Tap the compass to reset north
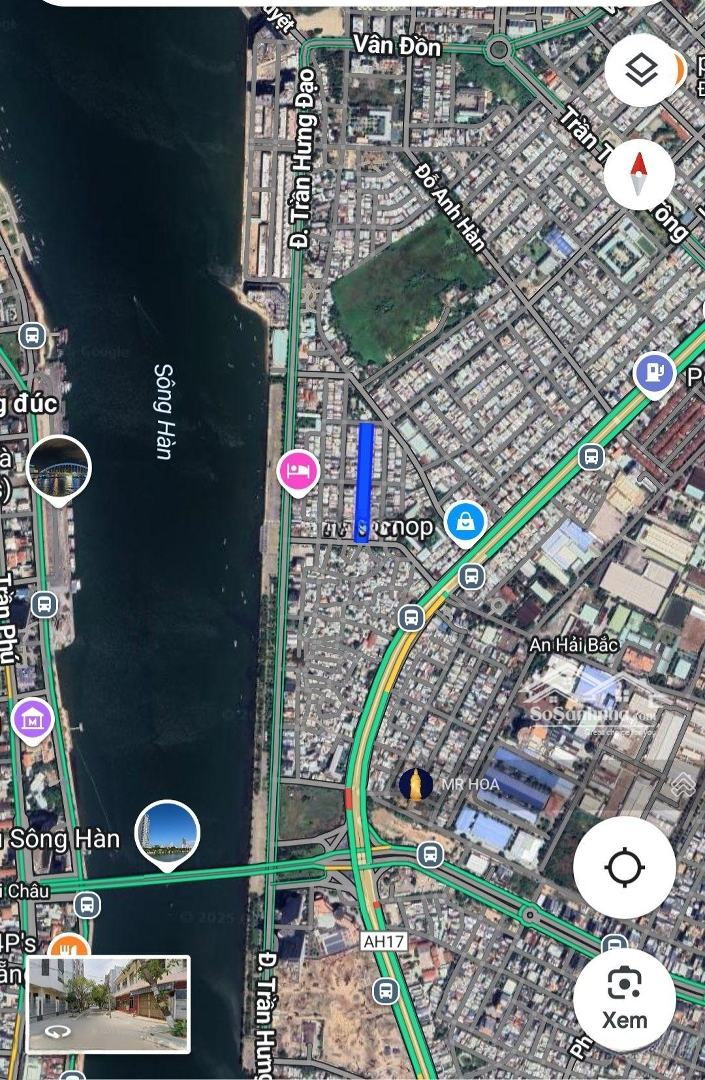The image size is (705, 1080). pyautogui.click(x=639, y=174)
